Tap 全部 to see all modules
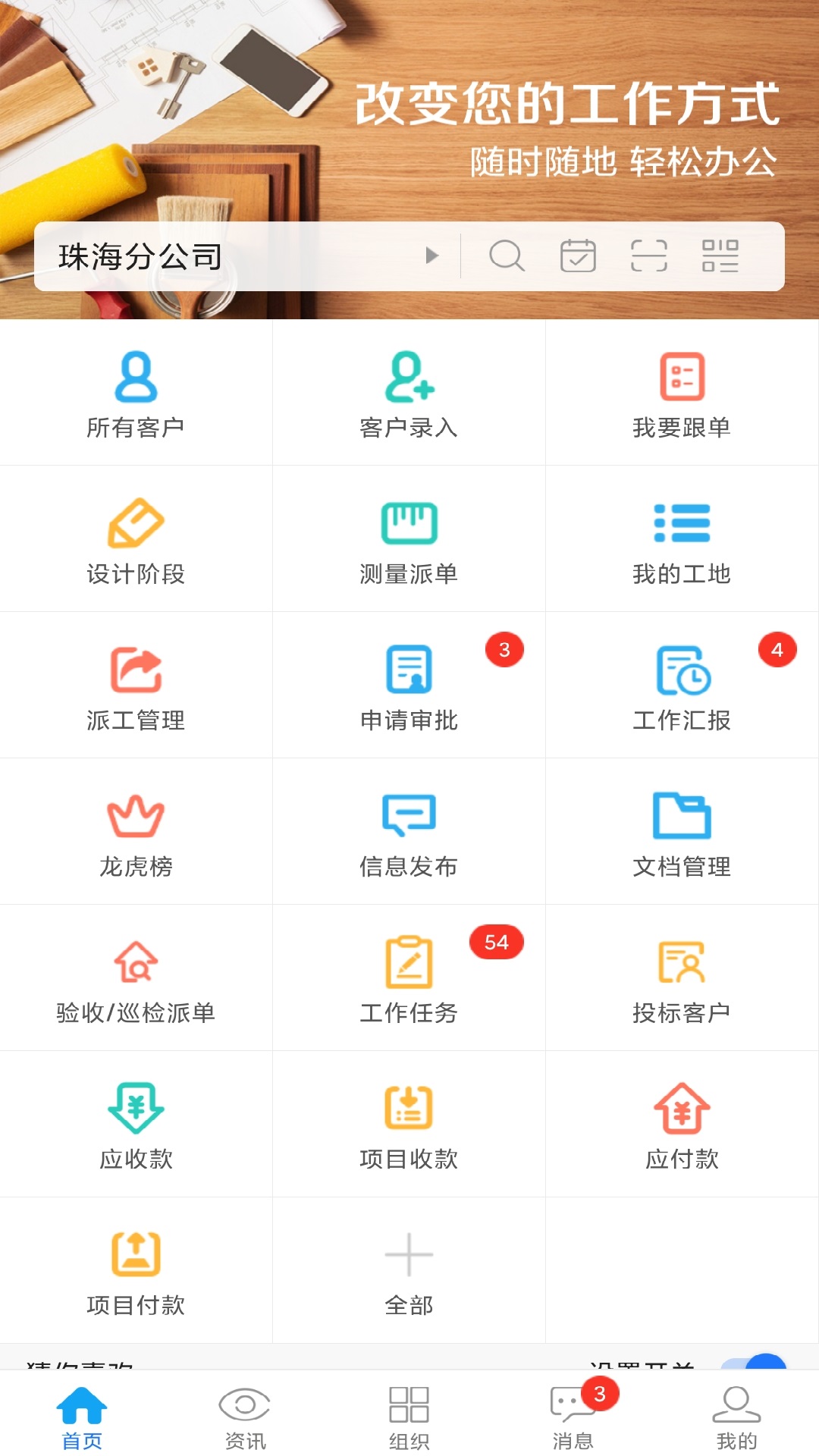The height and width of the screenshot is (1456, 819). pyautogui.click(x=409, y=1272)
